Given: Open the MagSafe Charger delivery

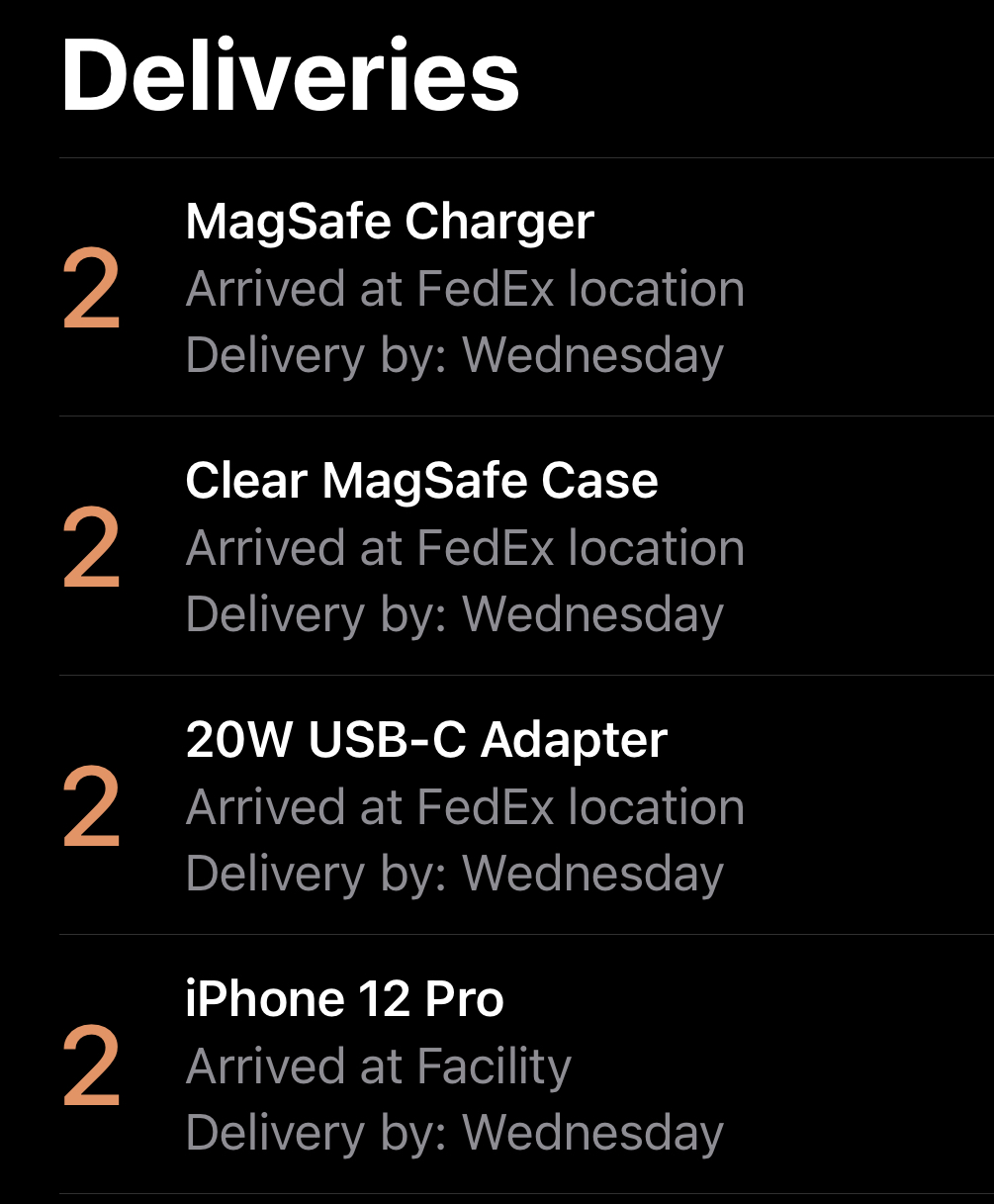Looking at the screenshot, I should [x=526, y=287].
